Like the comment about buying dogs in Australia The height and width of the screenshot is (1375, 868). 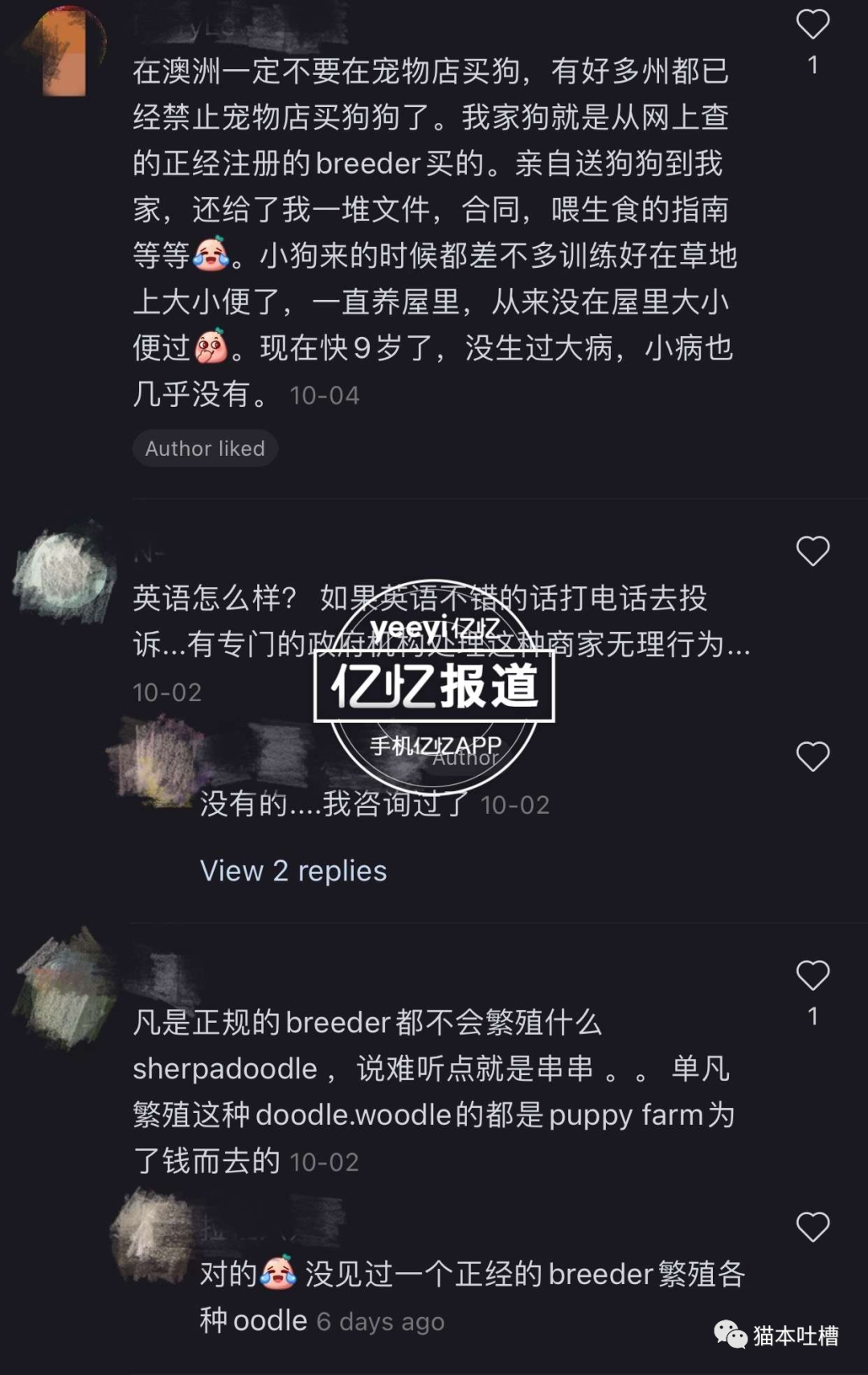click(x=813, y=25)
